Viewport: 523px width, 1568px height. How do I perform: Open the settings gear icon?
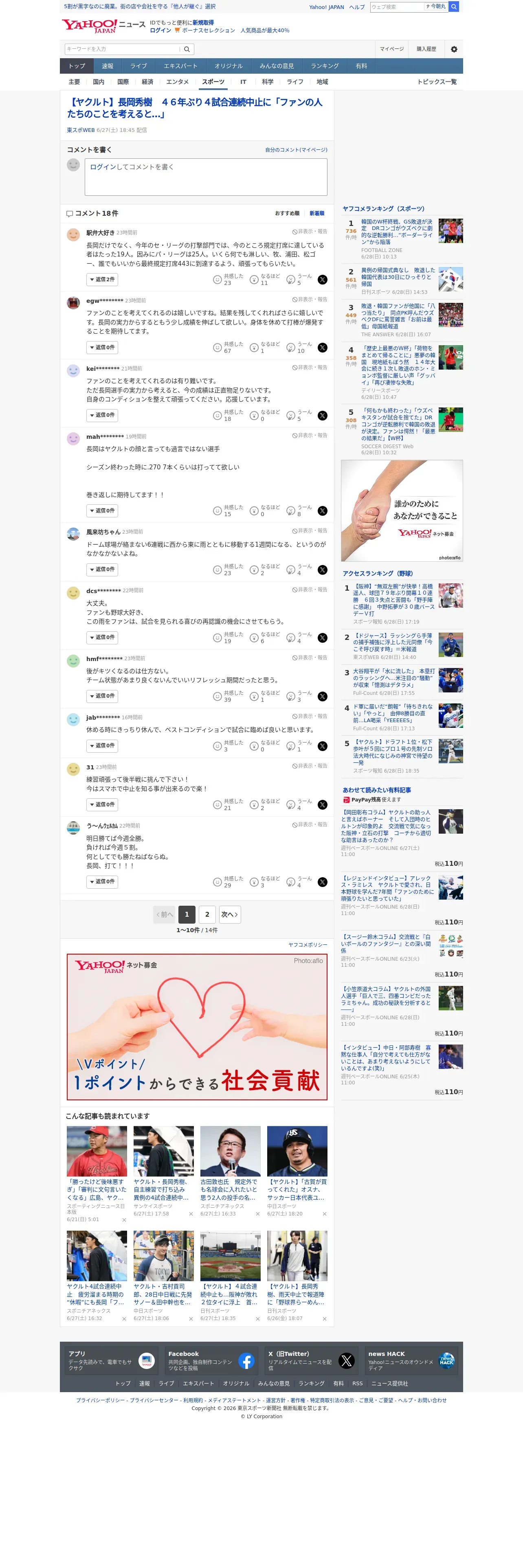[454, 49]
